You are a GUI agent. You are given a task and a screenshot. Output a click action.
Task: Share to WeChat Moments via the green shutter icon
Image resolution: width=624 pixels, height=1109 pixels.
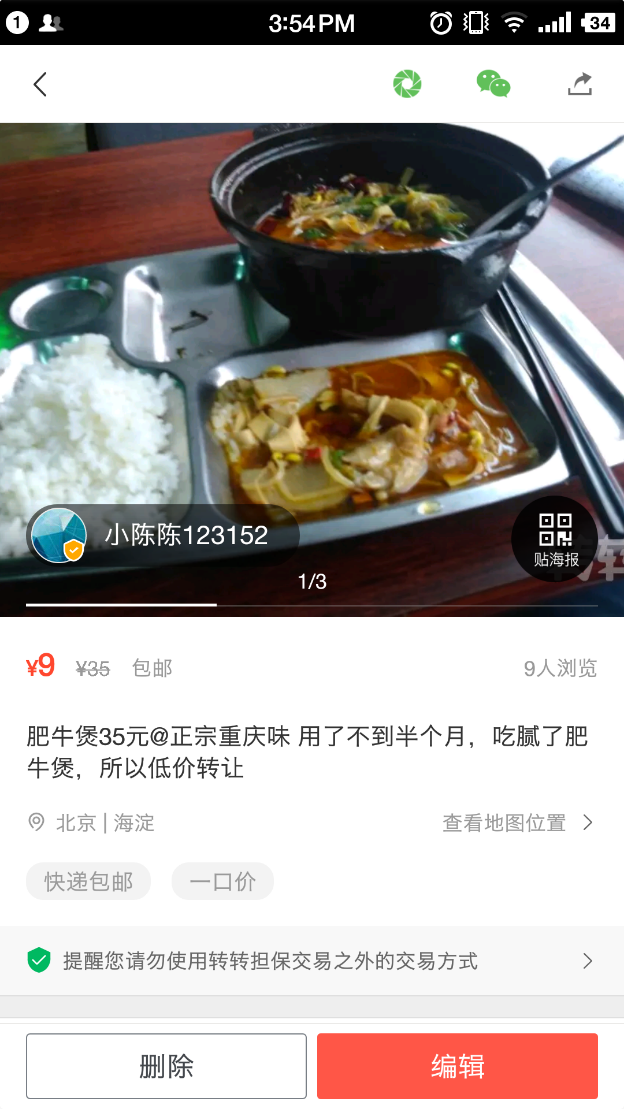[x=407, y=84]
